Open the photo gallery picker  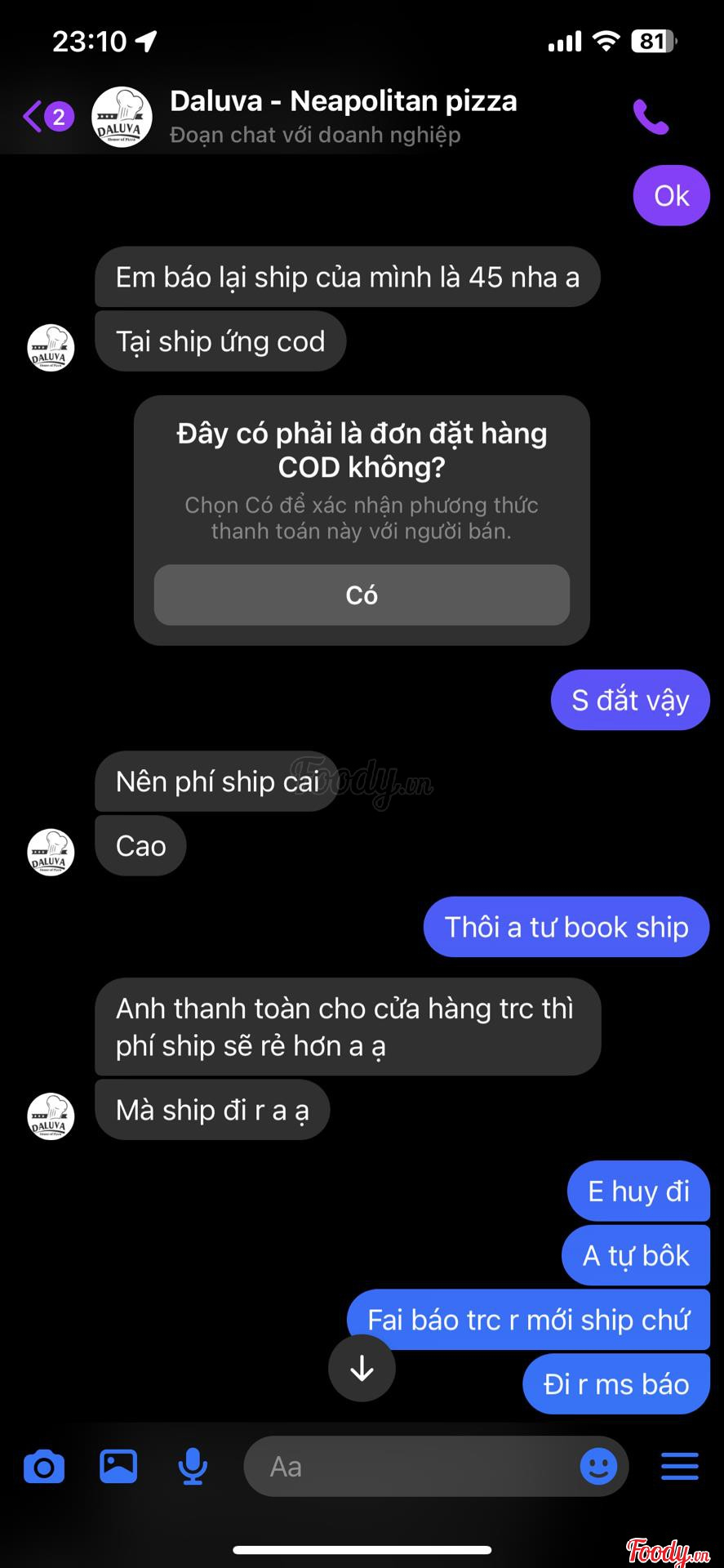(118, 1467)
